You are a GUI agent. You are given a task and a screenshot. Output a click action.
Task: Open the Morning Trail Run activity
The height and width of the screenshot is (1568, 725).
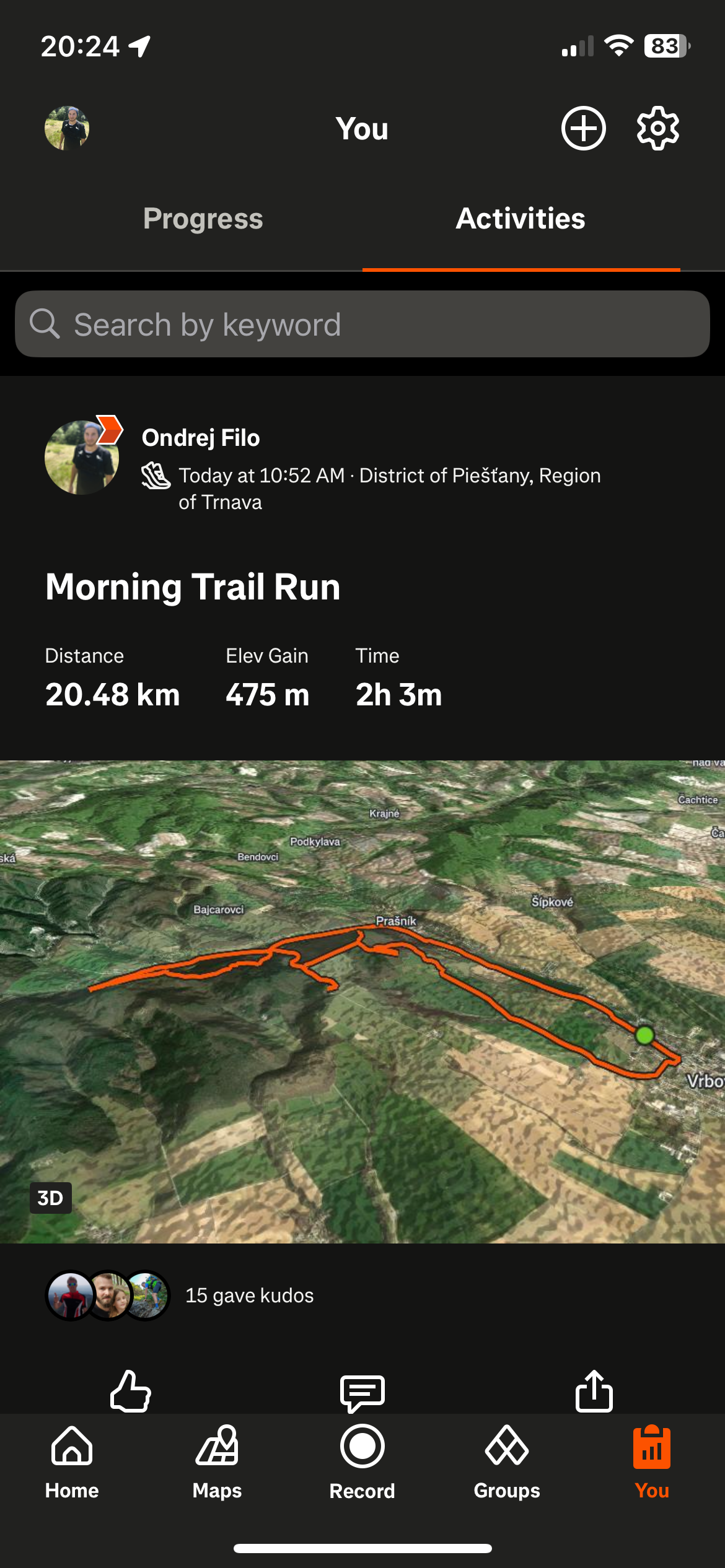[x=193, y=586]
